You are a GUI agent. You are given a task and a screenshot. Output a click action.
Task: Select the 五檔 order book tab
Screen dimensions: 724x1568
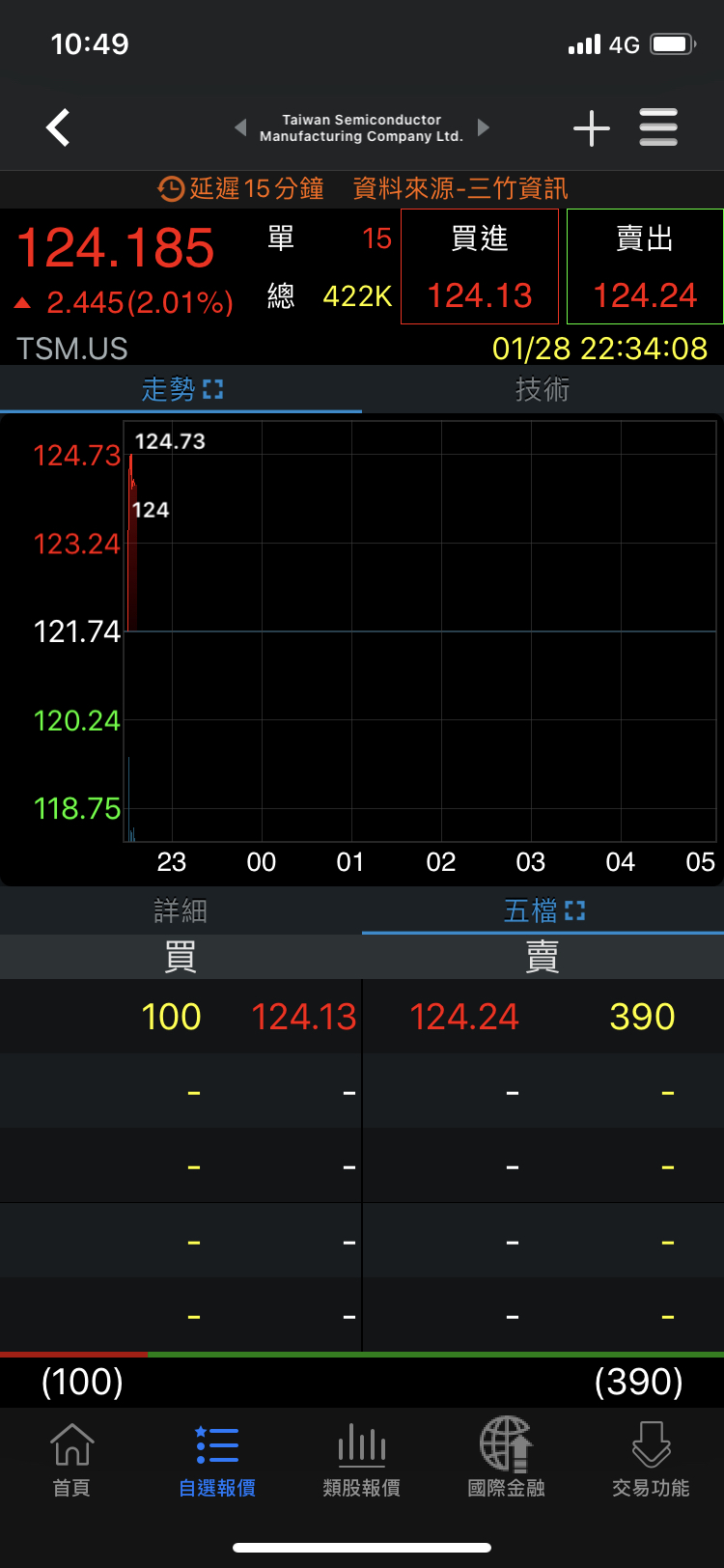coord(543,910)
